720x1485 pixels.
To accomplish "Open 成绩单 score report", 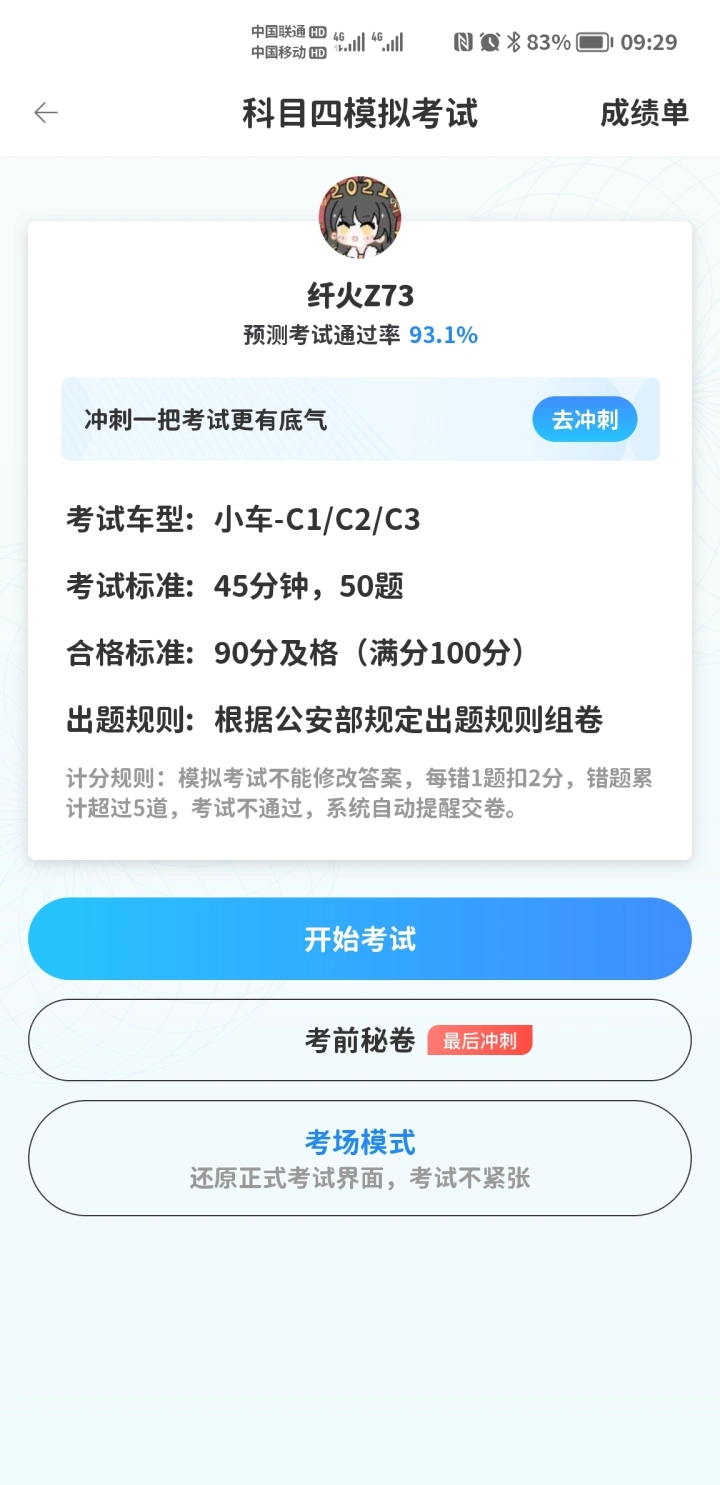I will coord(644,113).
